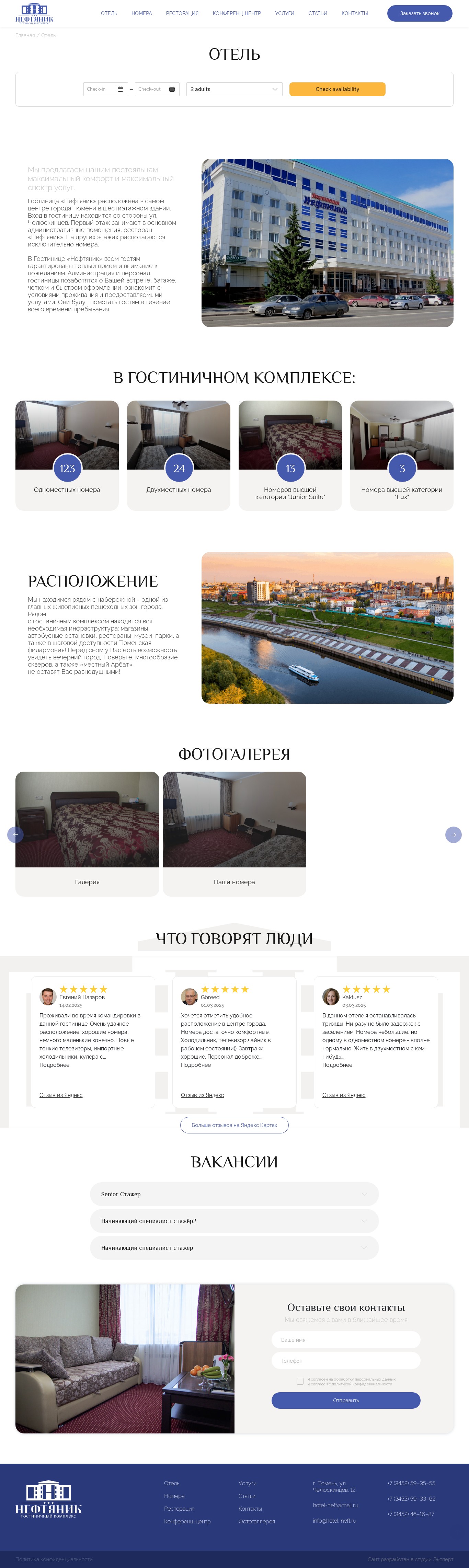This screenshot has width=469, height=1568.
Task: Tap Check availability
Action: click(x=337, y=90)
